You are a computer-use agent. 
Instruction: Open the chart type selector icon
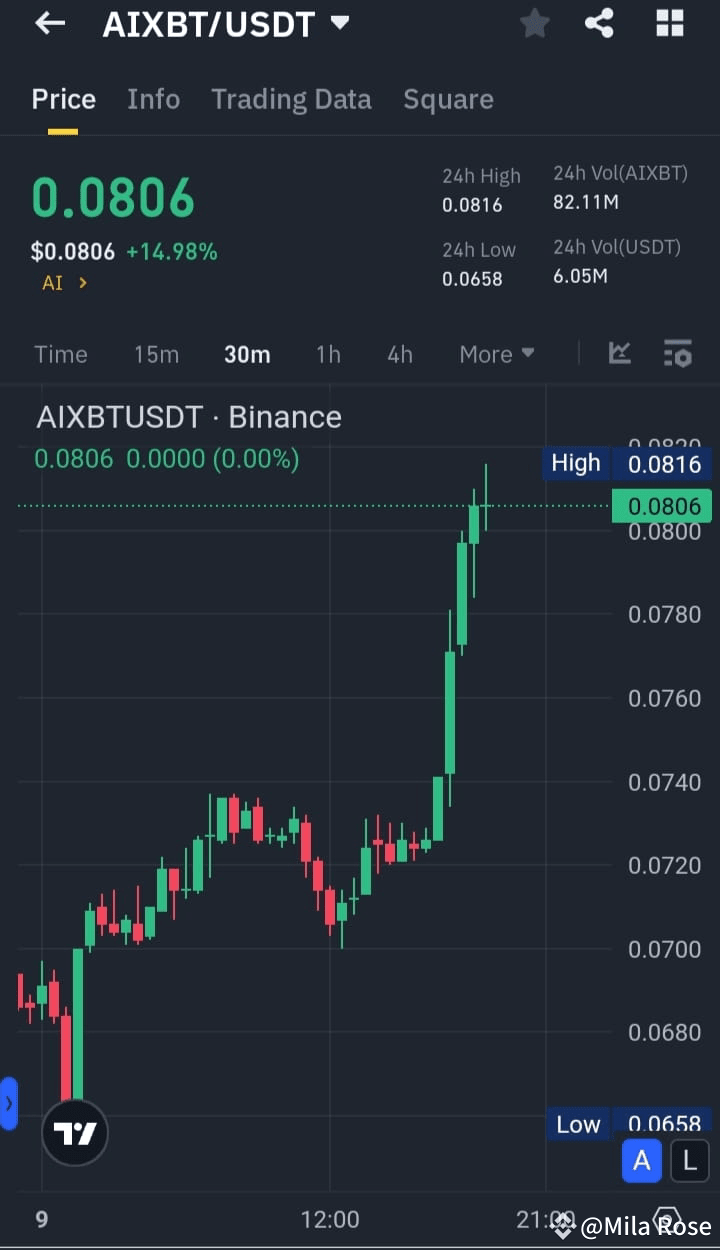[x=620, y=353]
